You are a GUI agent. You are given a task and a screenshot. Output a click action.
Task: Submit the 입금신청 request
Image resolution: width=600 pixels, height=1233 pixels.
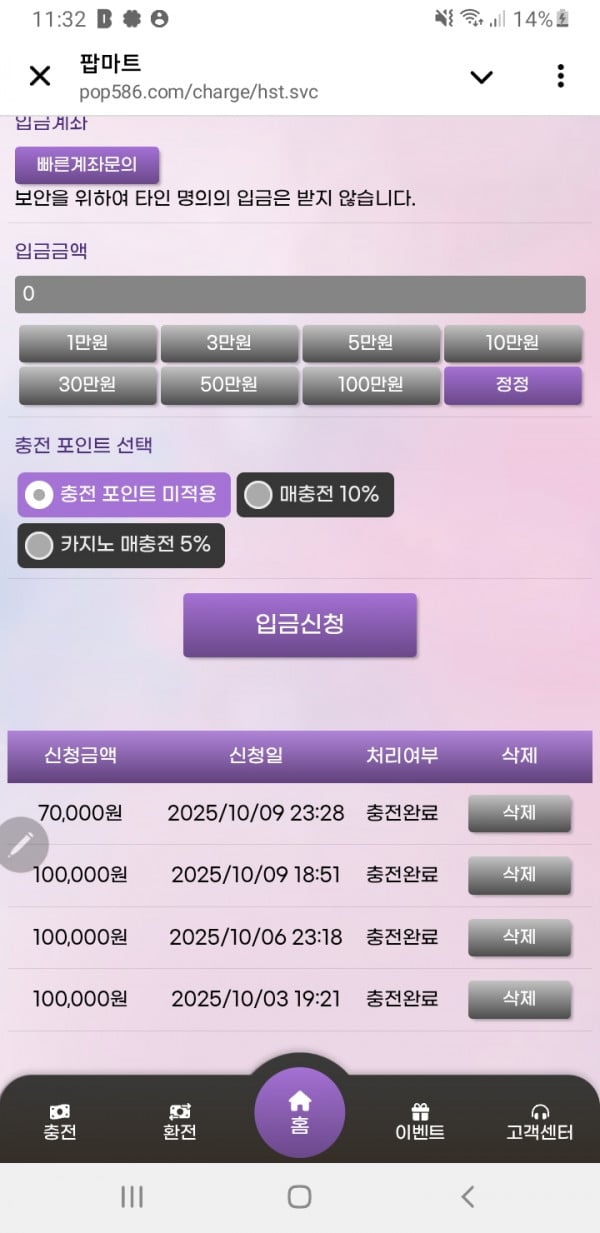tap(300, 624)
